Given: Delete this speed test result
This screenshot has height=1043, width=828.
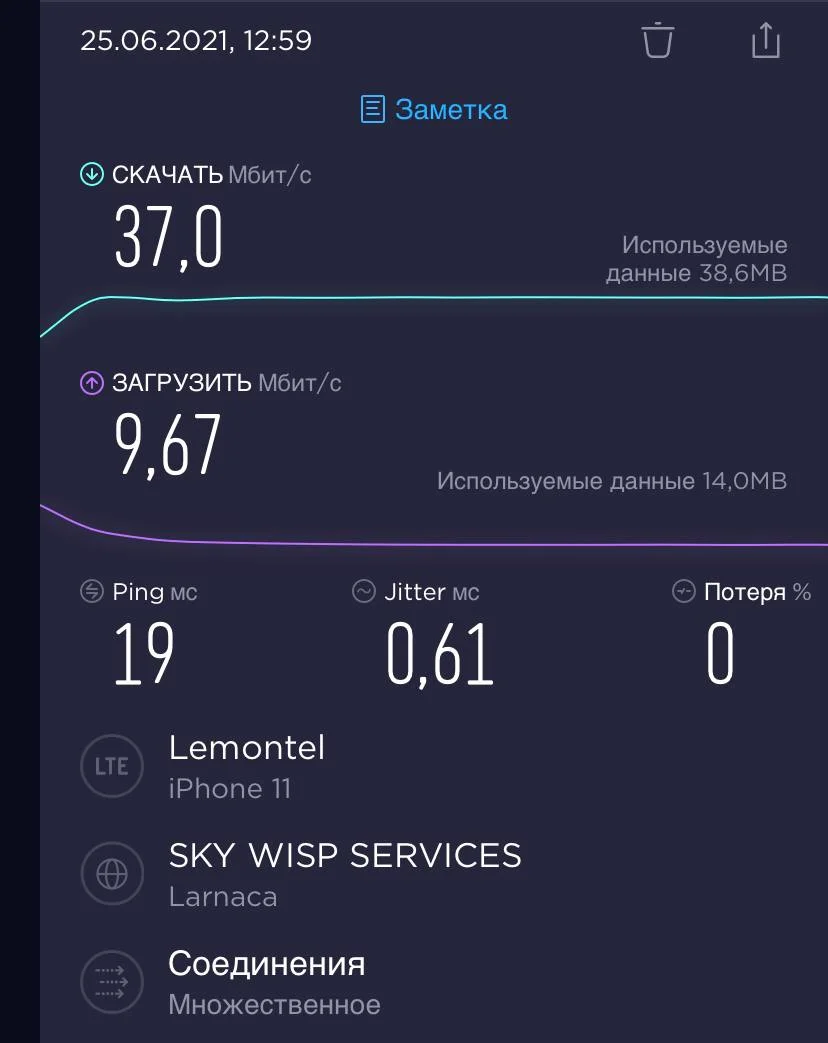Looking at the screenshot, I should tap(658, 41).
